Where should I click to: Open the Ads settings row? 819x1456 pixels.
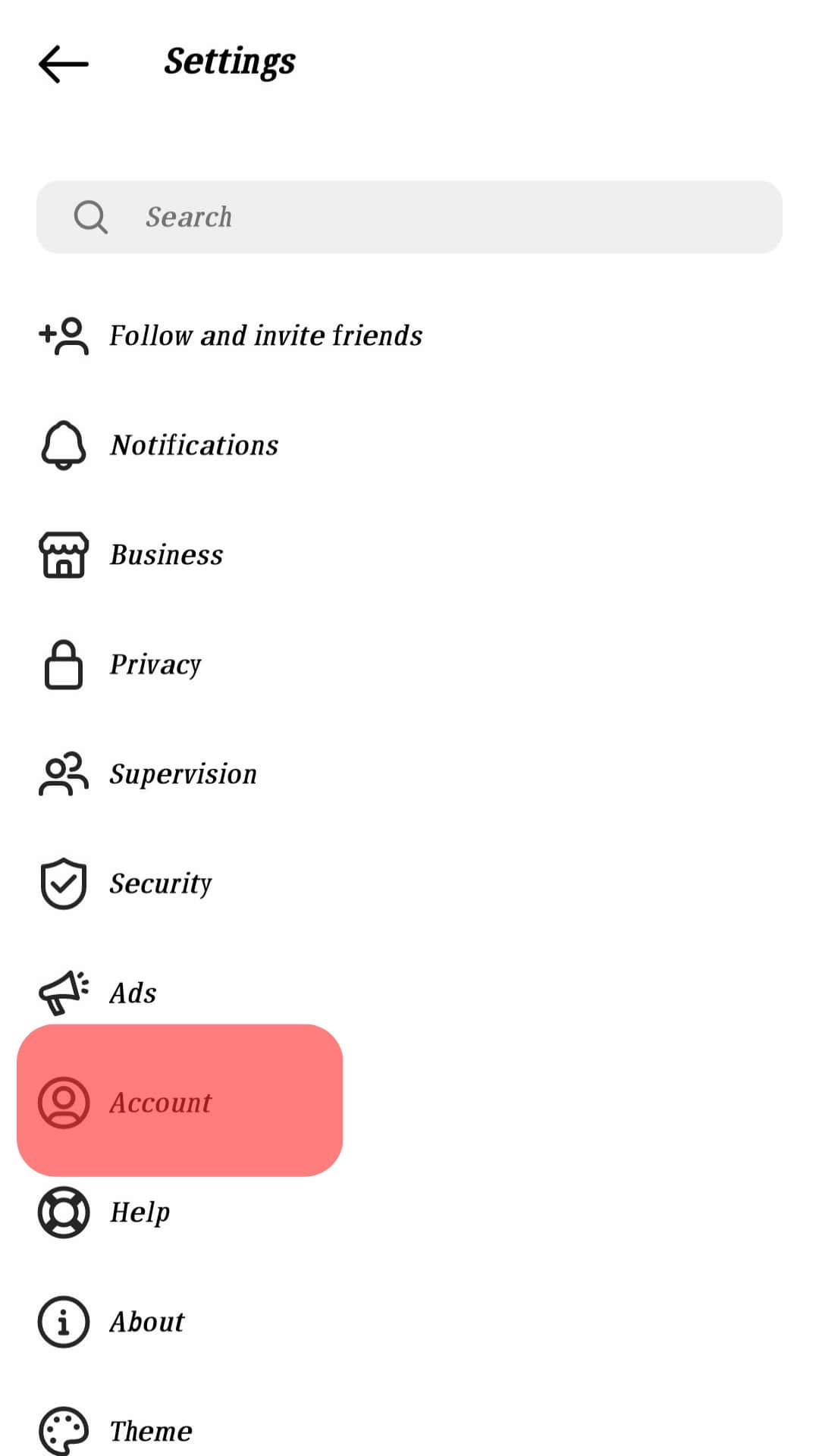coord(133,993)
